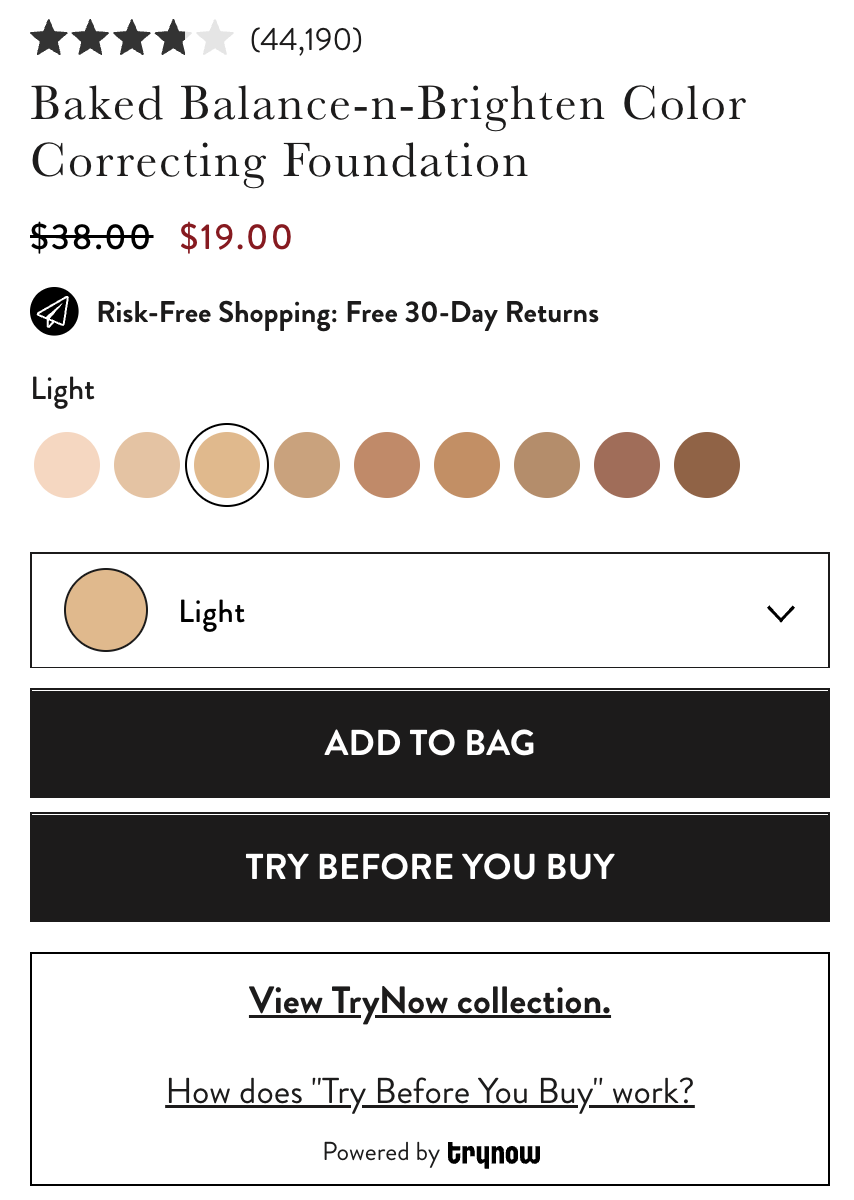
Task: Select the darkest ninth shade swatch
Action: click(x=707, y=465)
